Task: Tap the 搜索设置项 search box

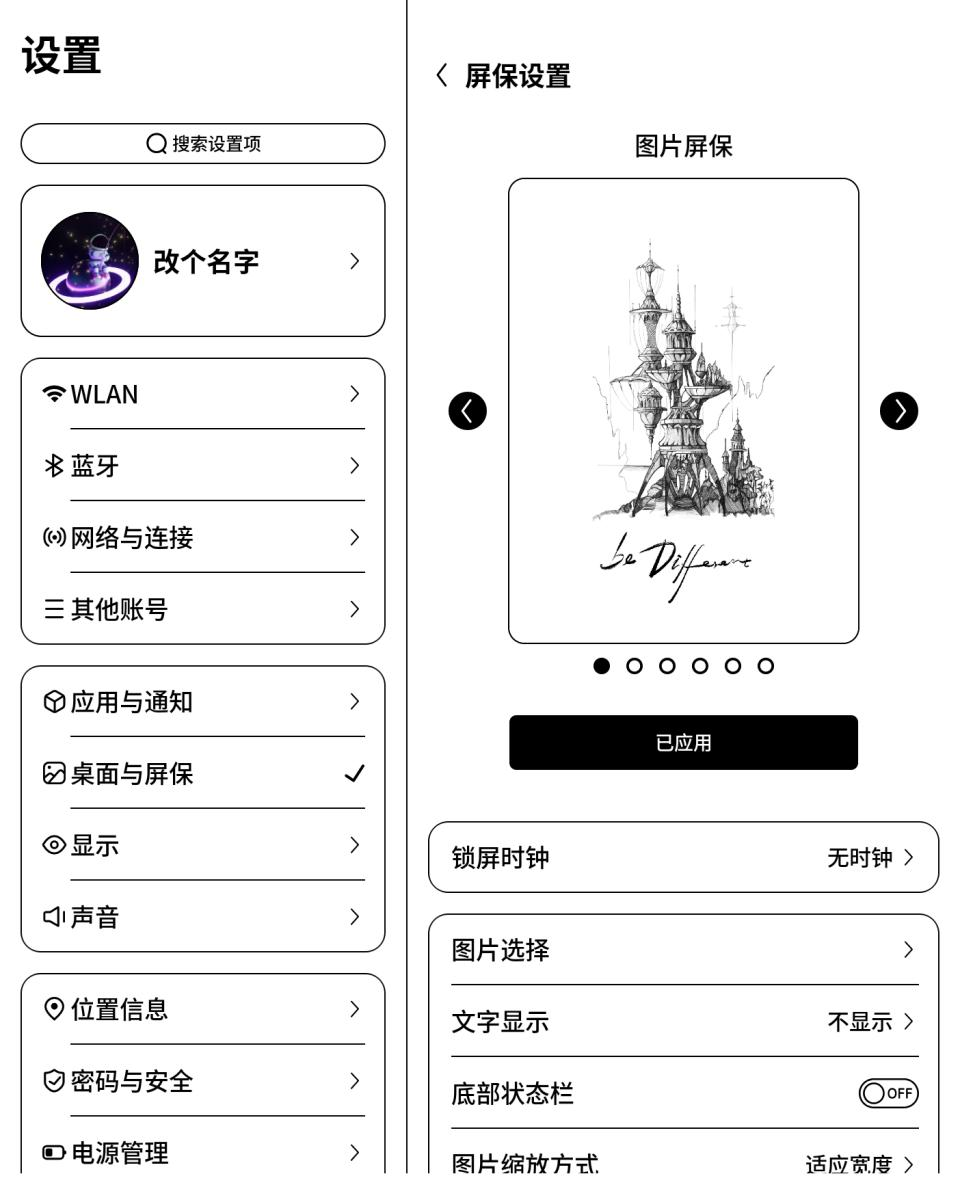Action: (203, 144)
